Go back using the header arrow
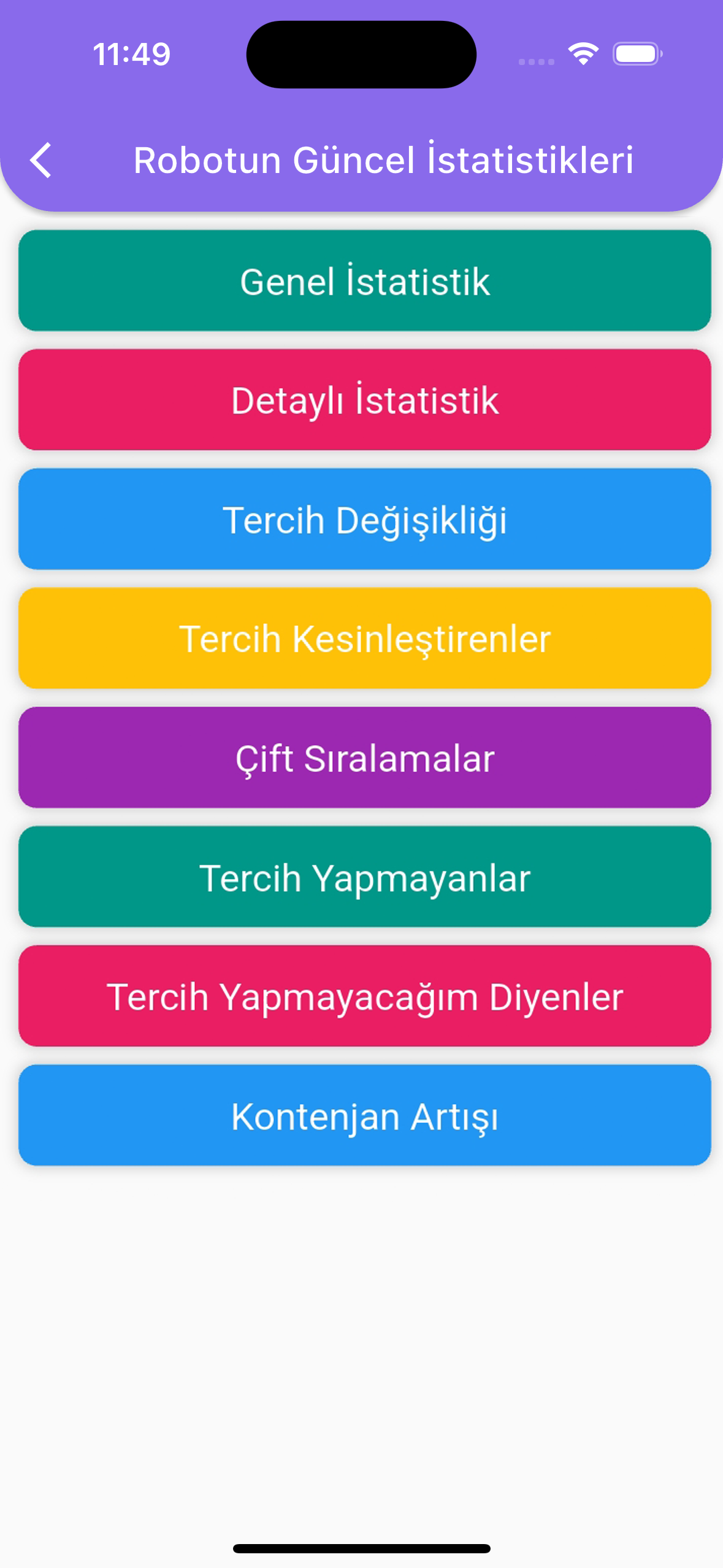 coord(41,161)
